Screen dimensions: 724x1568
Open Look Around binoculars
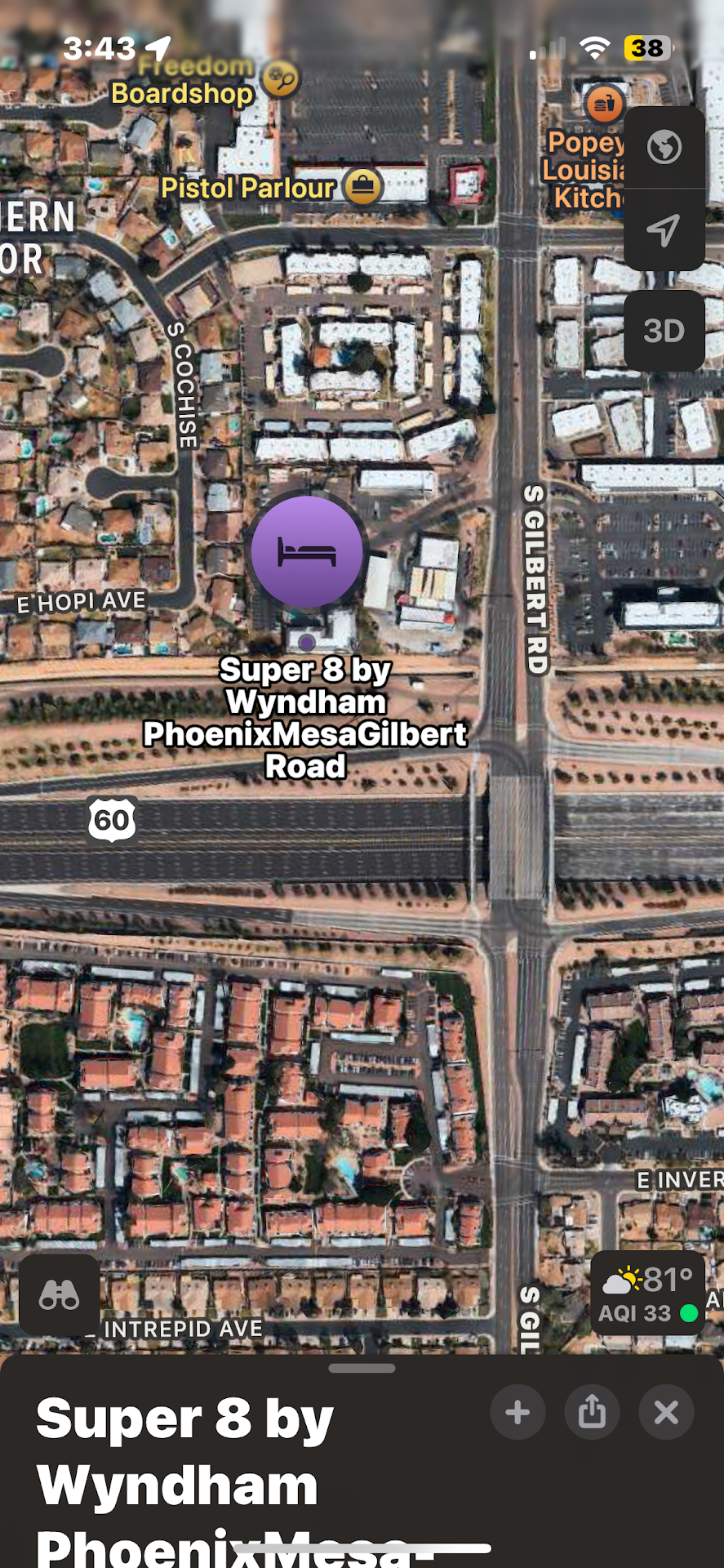(60, 1294)
